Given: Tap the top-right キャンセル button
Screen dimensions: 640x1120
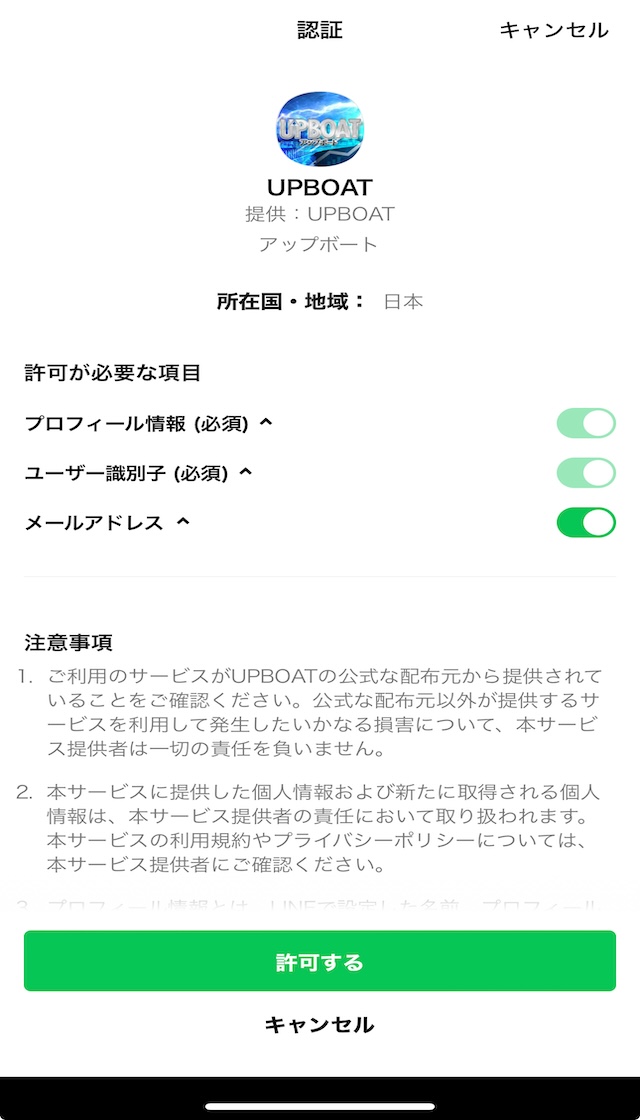Looking at the screenshot, I should click(554, 30).
